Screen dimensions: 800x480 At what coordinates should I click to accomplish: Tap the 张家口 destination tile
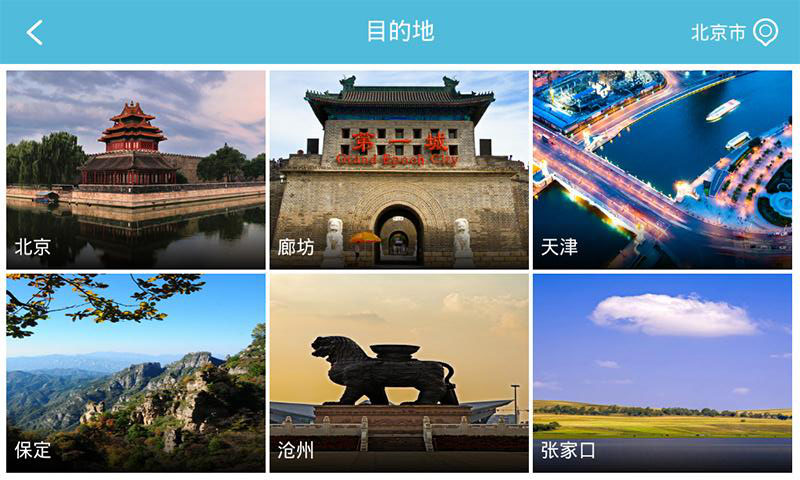tap(662, 372)
